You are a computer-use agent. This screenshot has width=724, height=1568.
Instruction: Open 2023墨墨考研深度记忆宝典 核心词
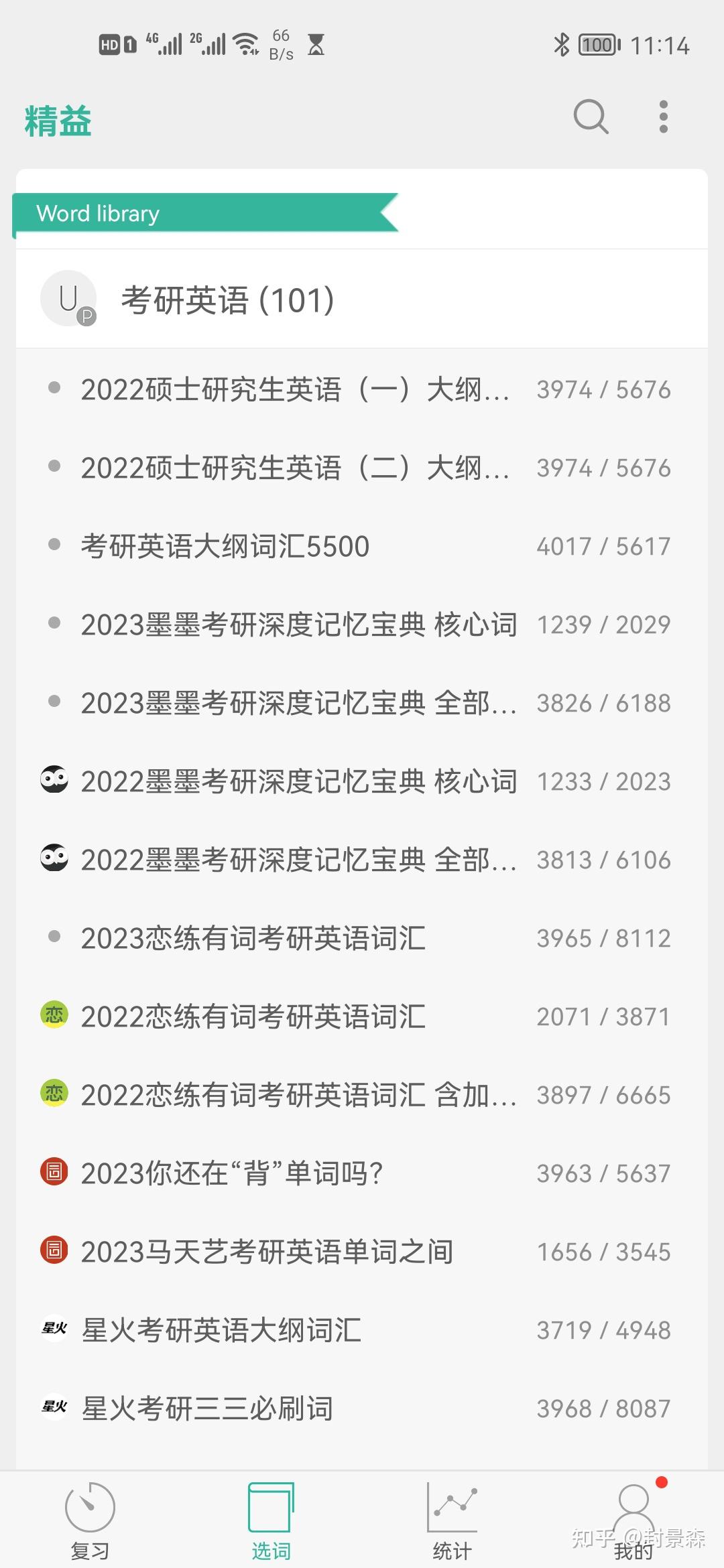(x=299, y=625)
